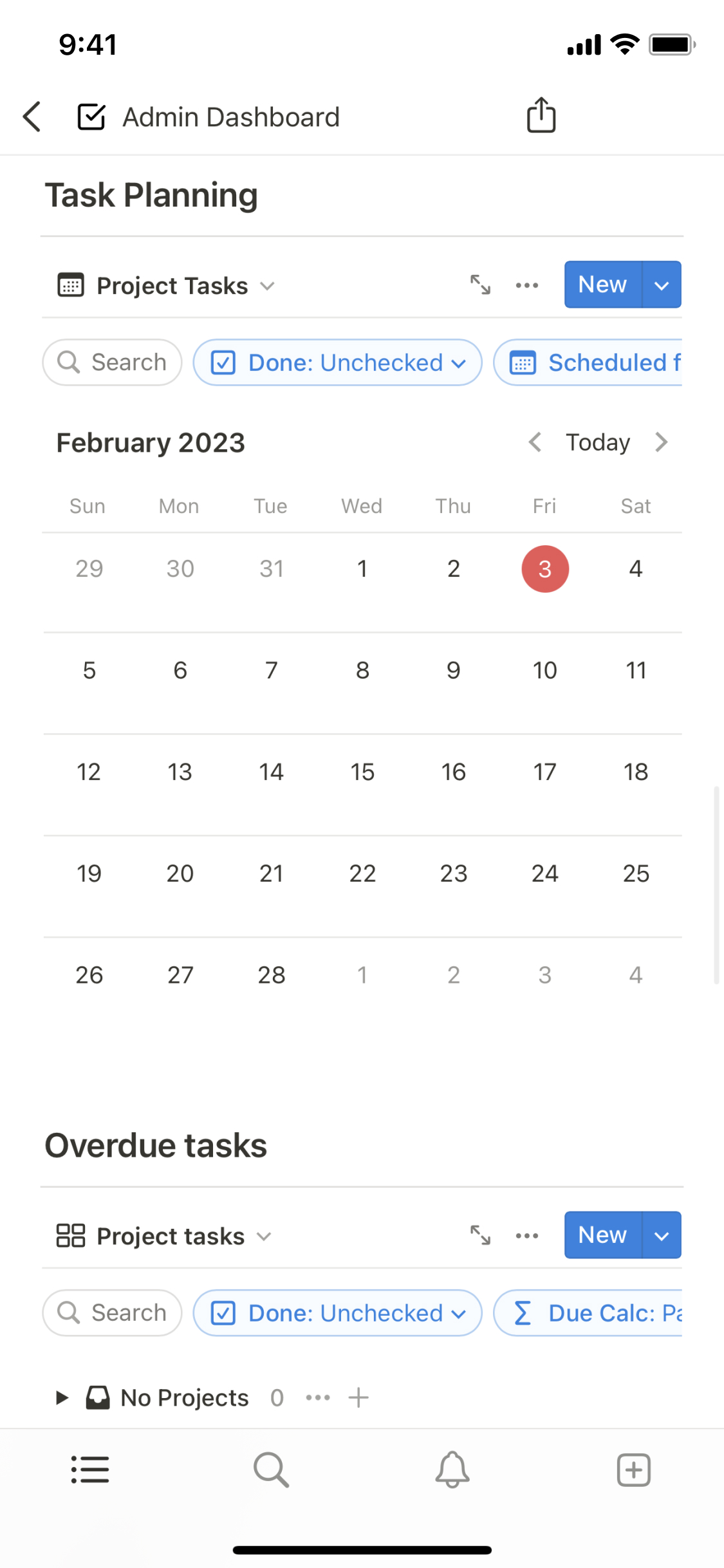Open search from bottom navigation
The height and width of the screenshot is (1568, 724).
pos(271,1470)
